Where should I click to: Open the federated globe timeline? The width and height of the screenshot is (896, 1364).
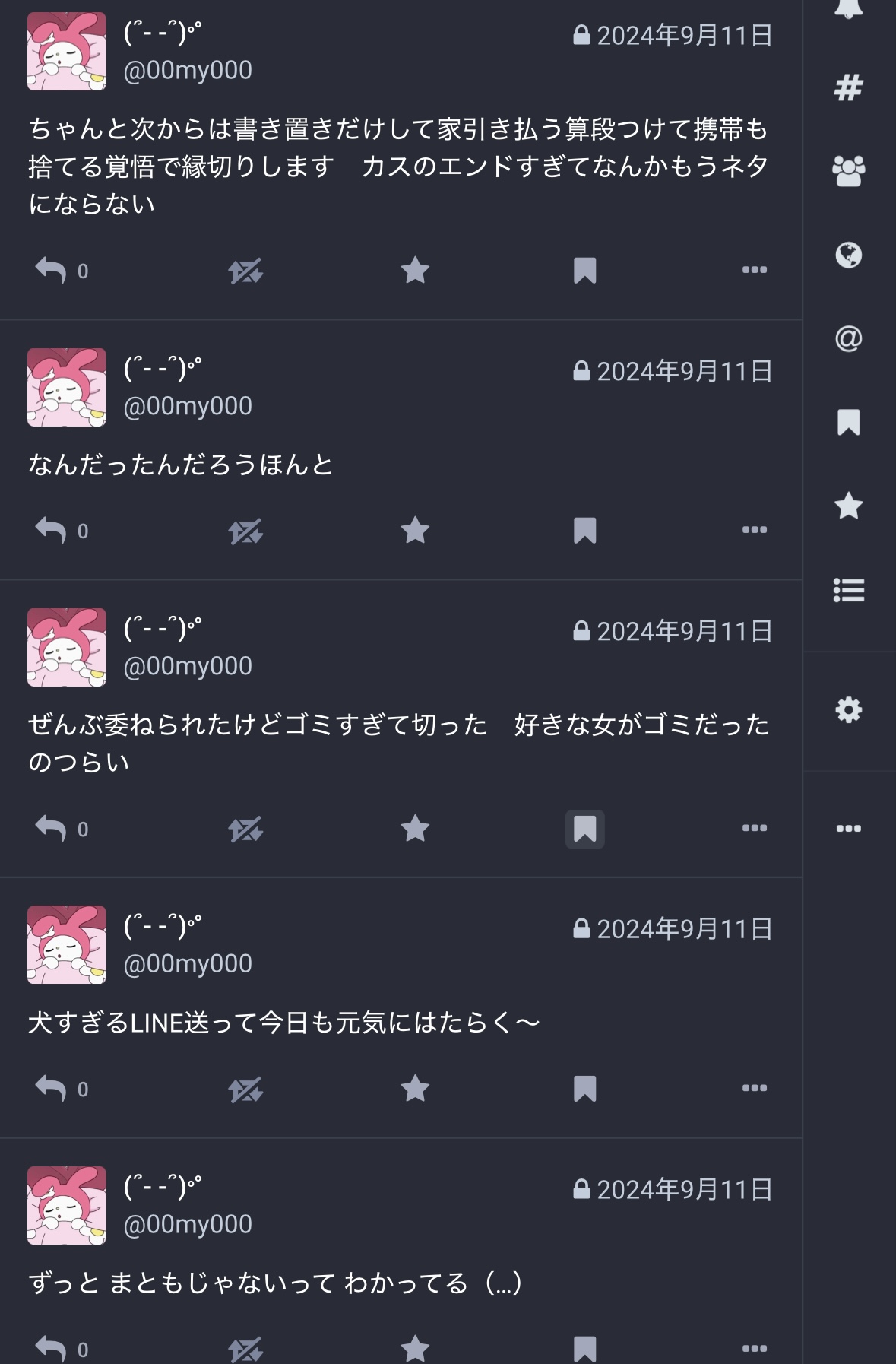(848, 255)
